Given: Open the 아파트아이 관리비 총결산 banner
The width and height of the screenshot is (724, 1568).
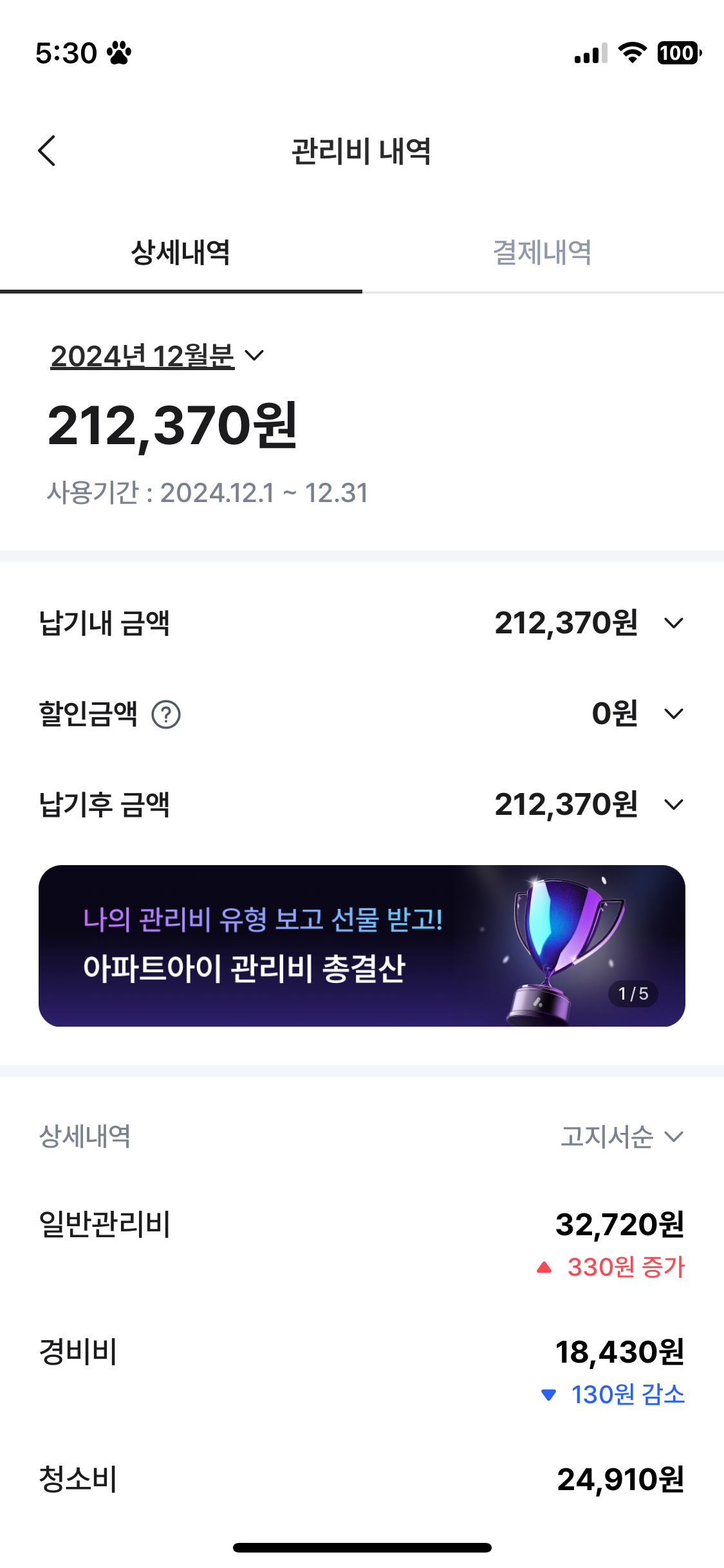Looking at the screenshot, I should pyautogui.click(x=362, y=946).
